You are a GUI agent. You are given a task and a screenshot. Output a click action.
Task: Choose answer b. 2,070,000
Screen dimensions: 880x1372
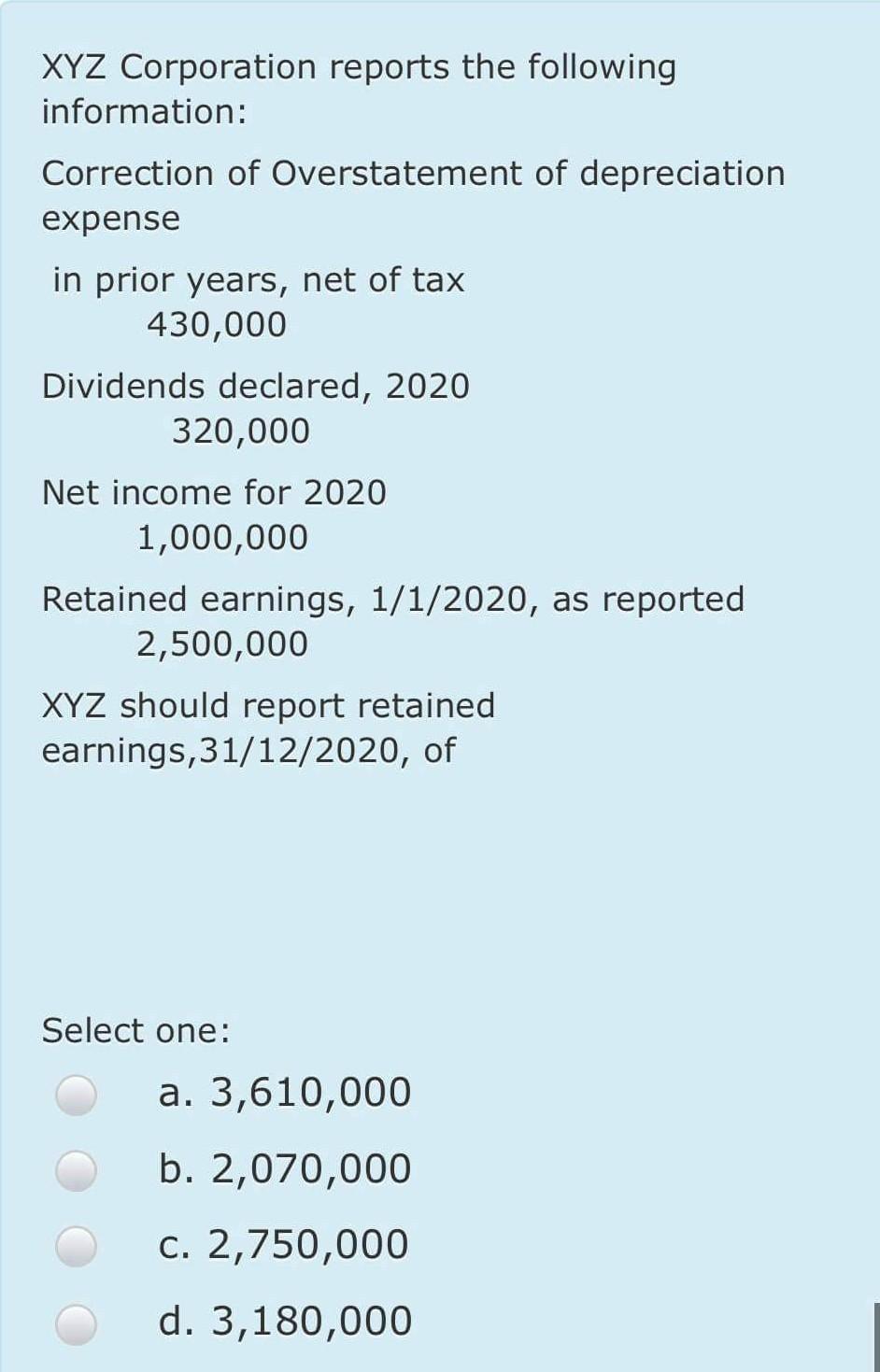tap(282, 1168)
